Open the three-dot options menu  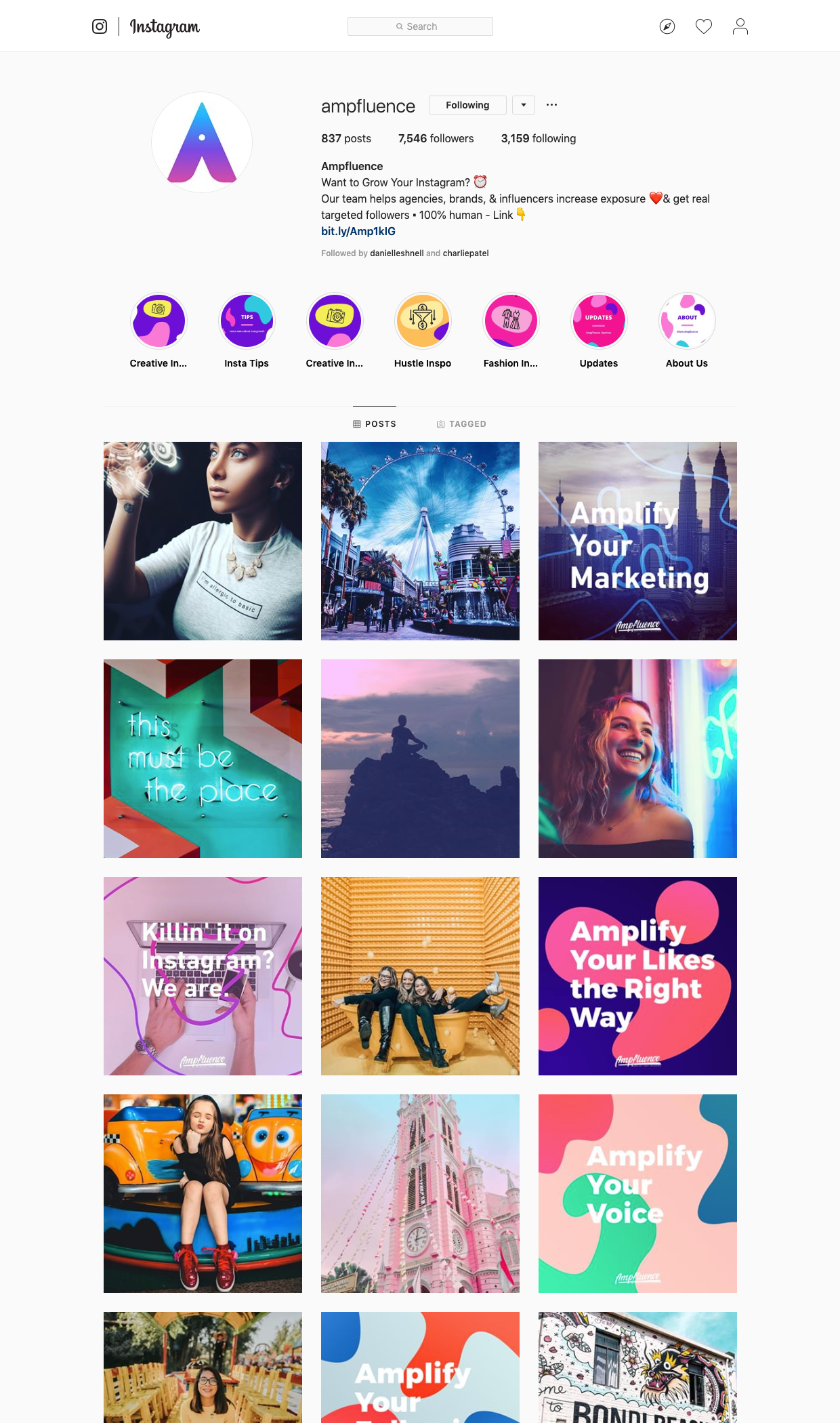[552, 105]
